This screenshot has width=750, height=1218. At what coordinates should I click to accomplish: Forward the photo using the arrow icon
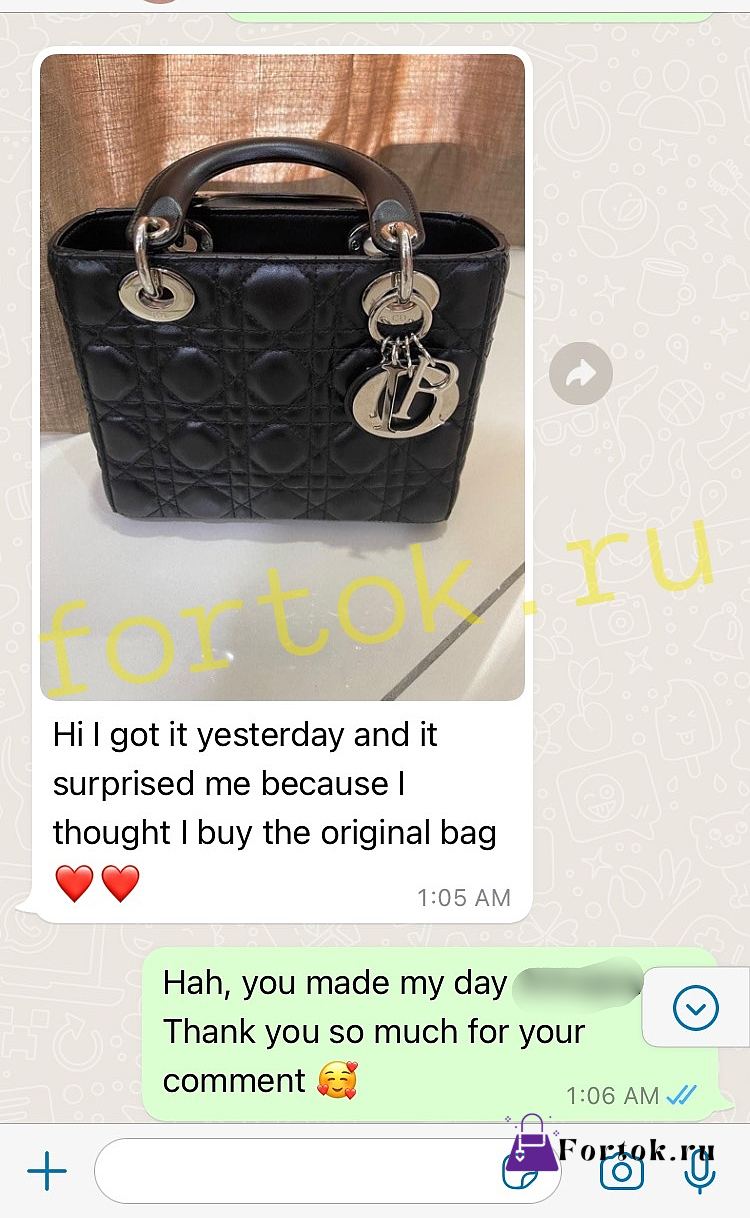point(581,374)
